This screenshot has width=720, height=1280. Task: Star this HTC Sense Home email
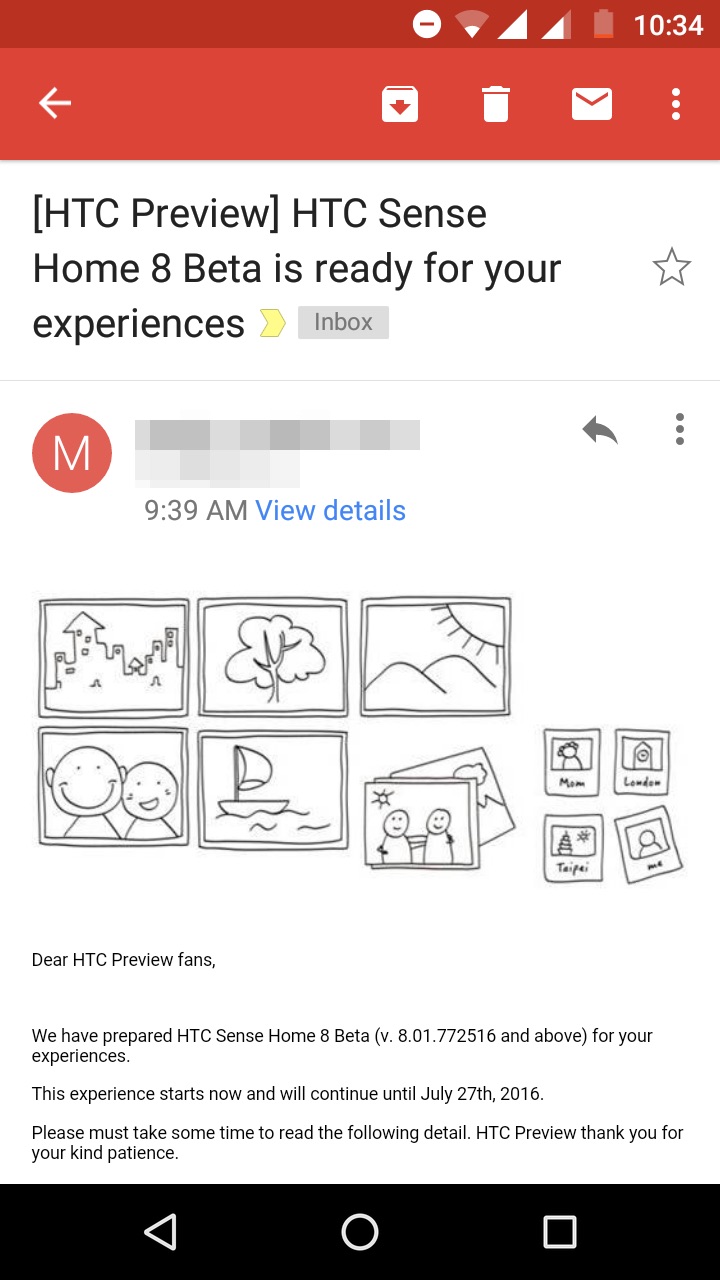pyautogui.click(x=671, y=267)
